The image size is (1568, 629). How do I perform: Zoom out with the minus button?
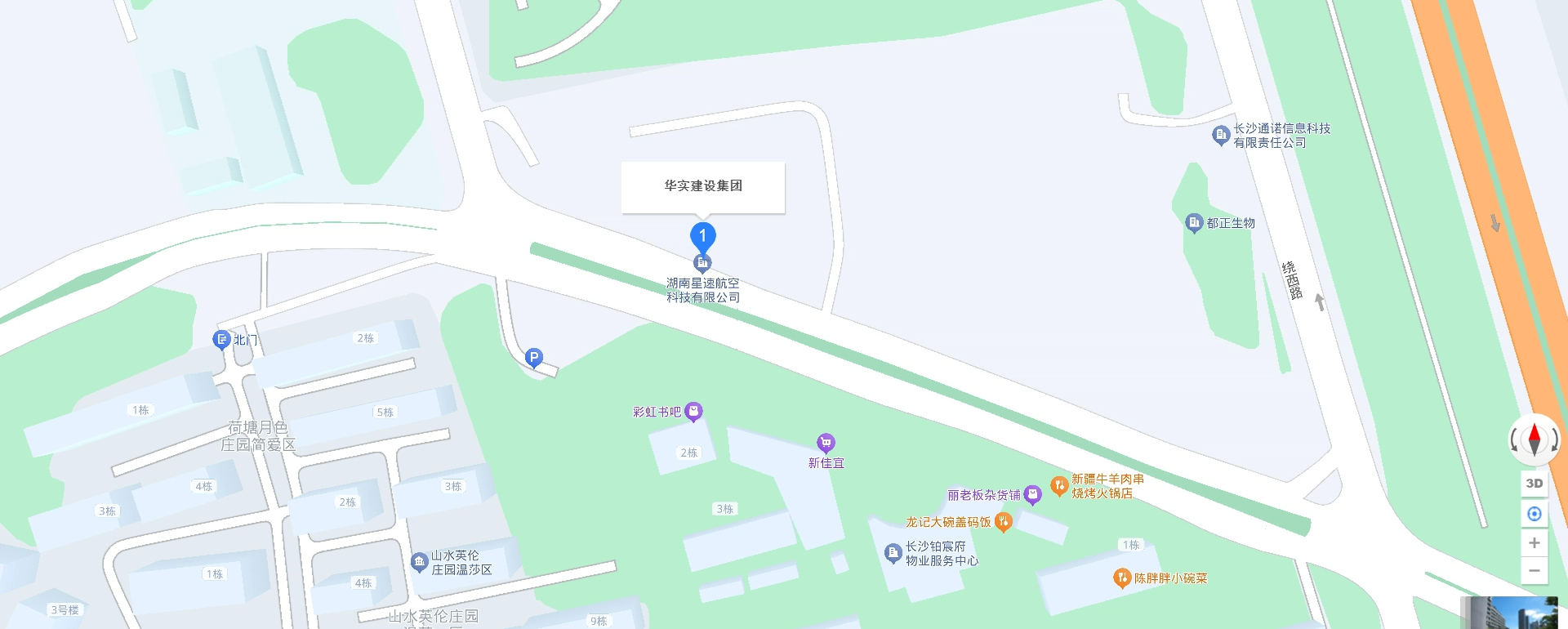pyautogui.click(x=1535, y=571)
